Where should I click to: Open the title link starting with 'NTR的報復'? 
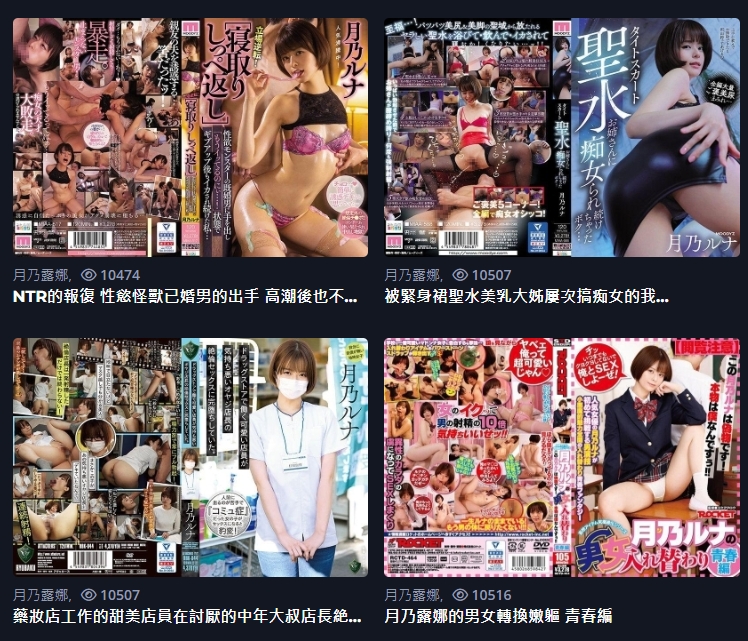tap(185, 297)
